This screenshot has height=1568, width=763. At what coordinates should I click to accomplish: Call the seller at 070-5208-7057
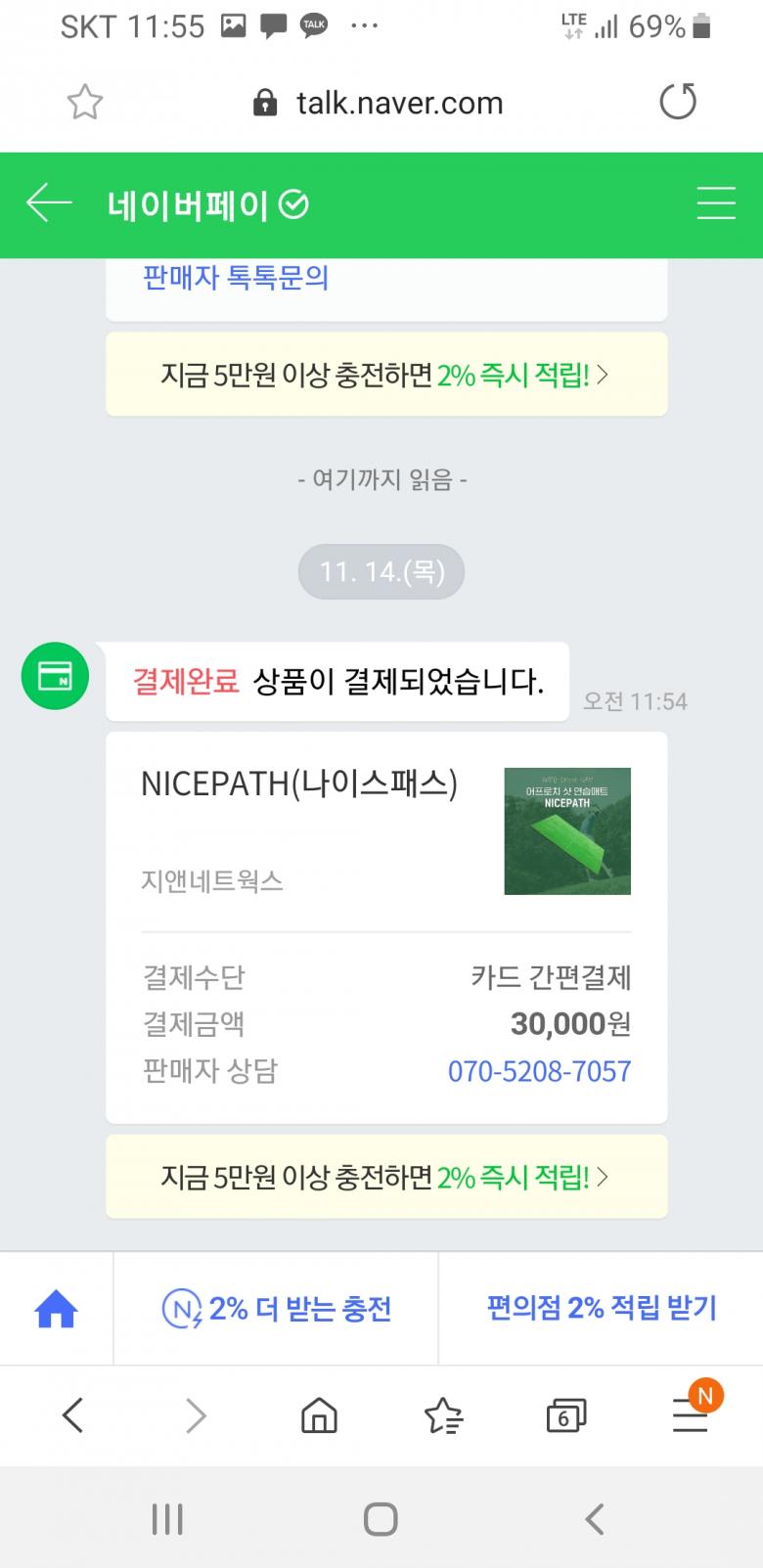coord(539,1071)
